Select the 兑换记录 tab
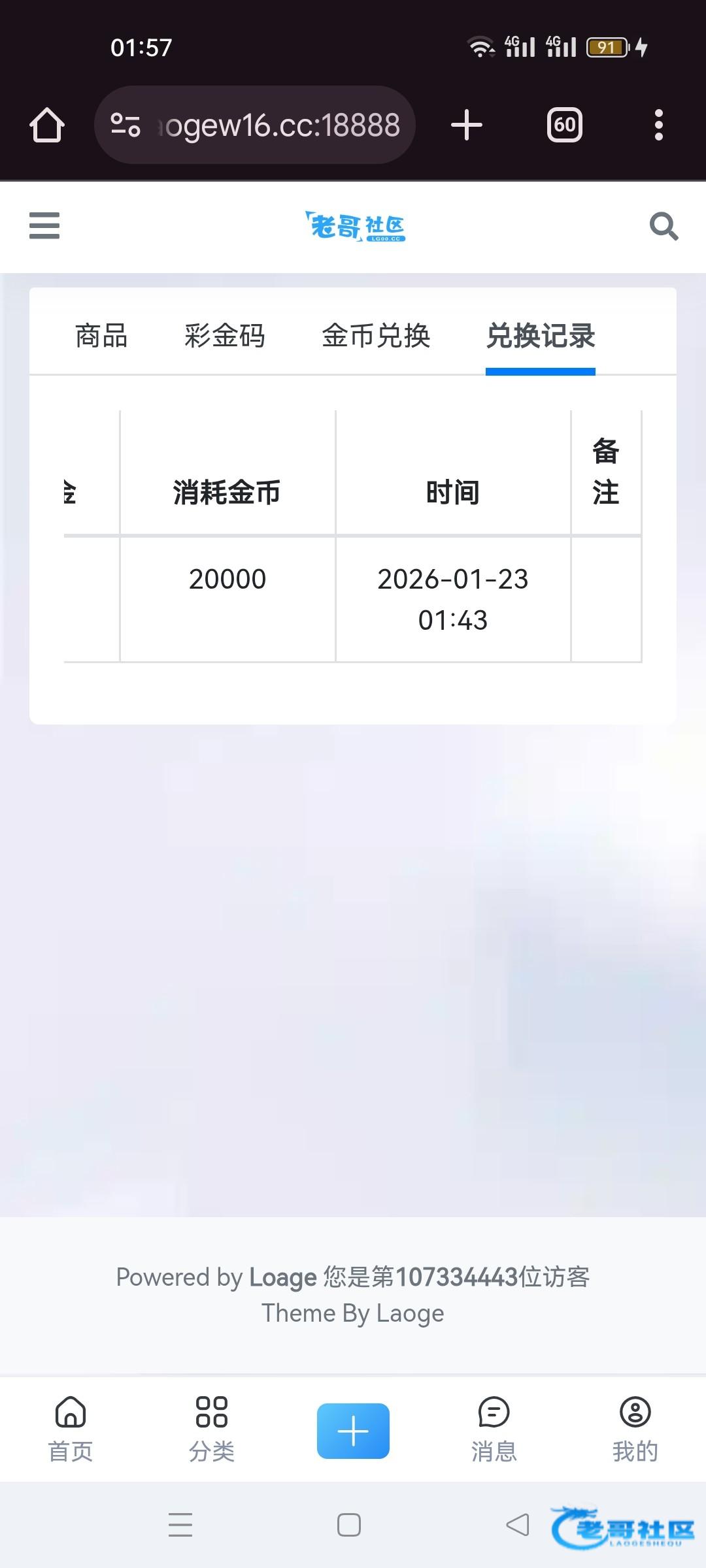Viewport: 706px width, 1568px height. coord(540,336)
